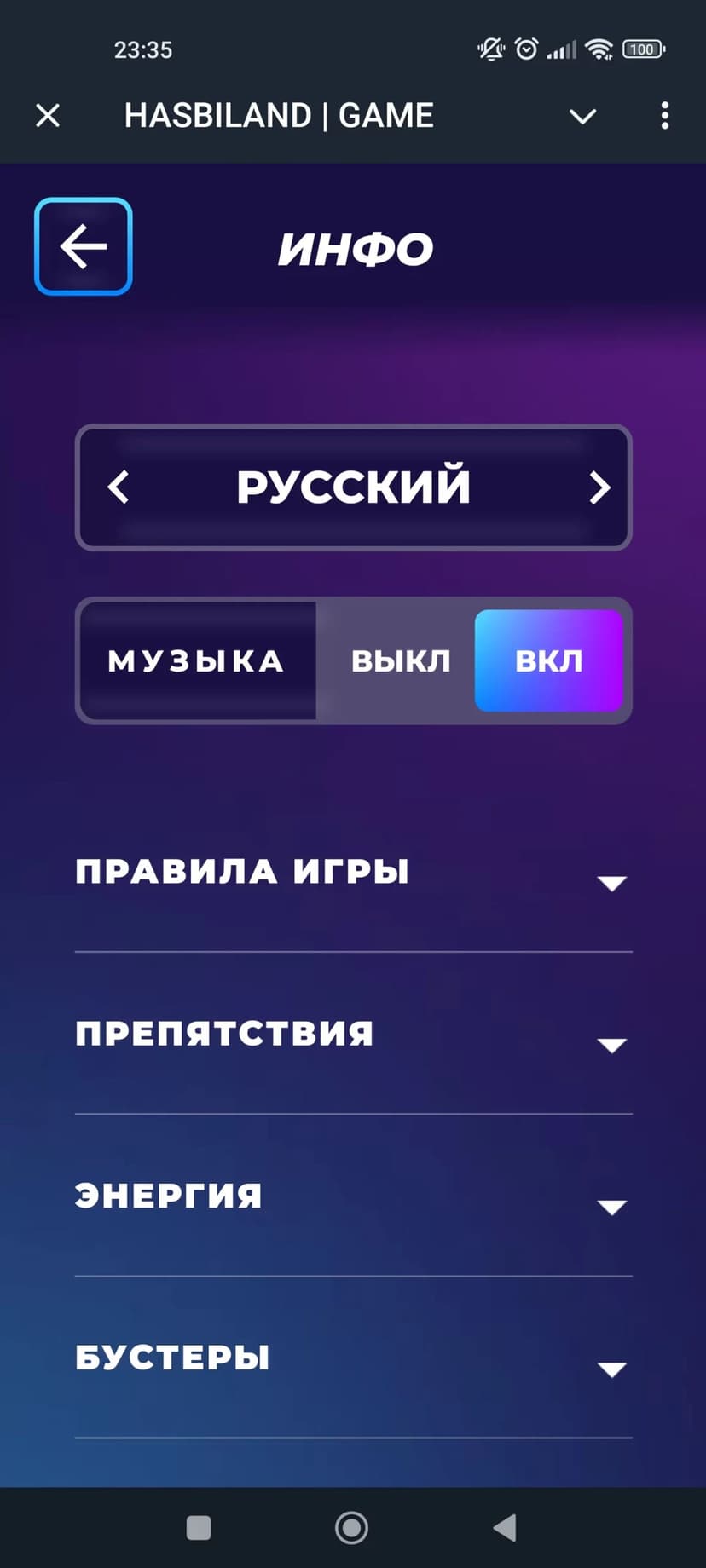Turn music off with ВЫКЛ

click(x=400, y=661)
